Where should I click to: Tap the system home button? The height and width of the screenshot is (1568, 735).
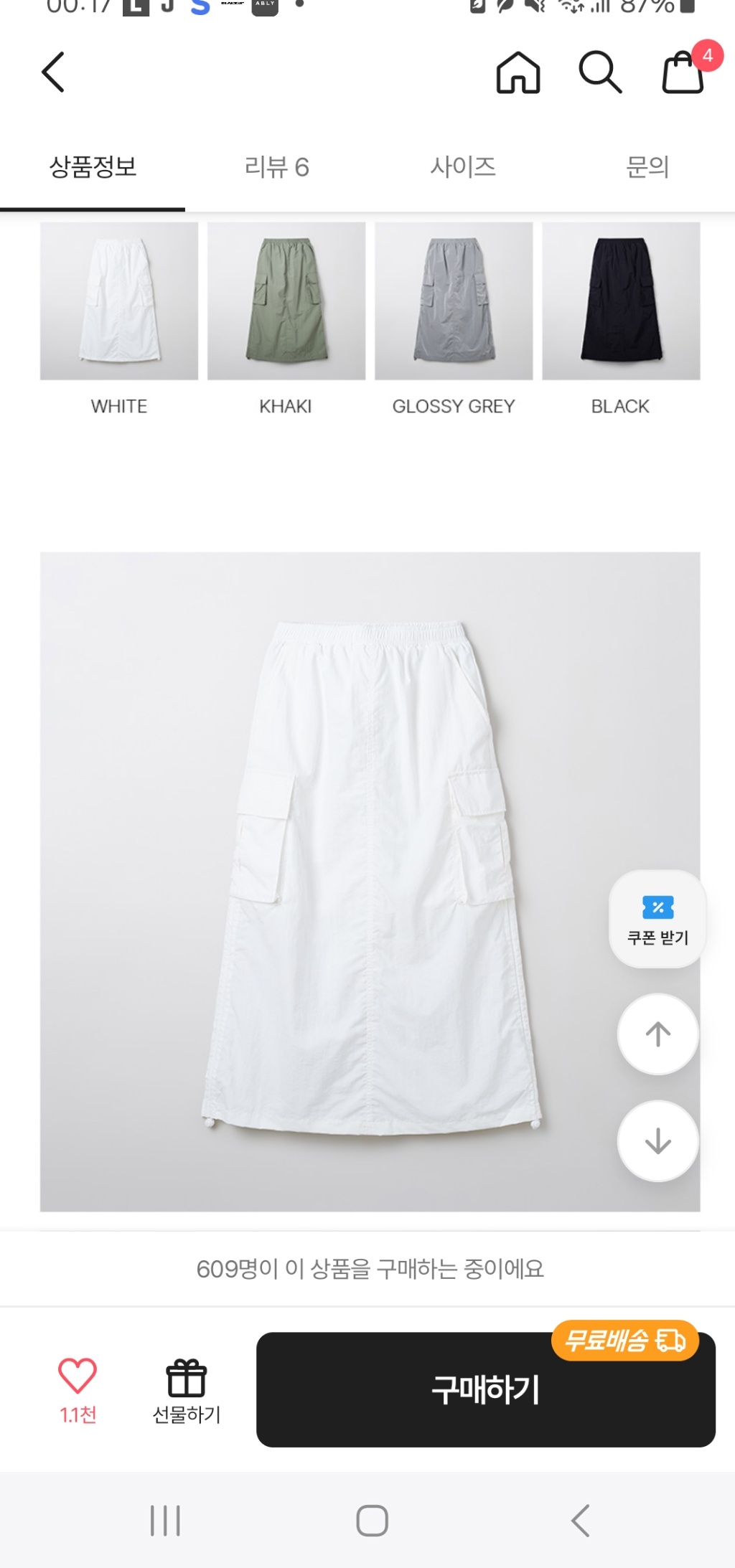(372, 1521)
